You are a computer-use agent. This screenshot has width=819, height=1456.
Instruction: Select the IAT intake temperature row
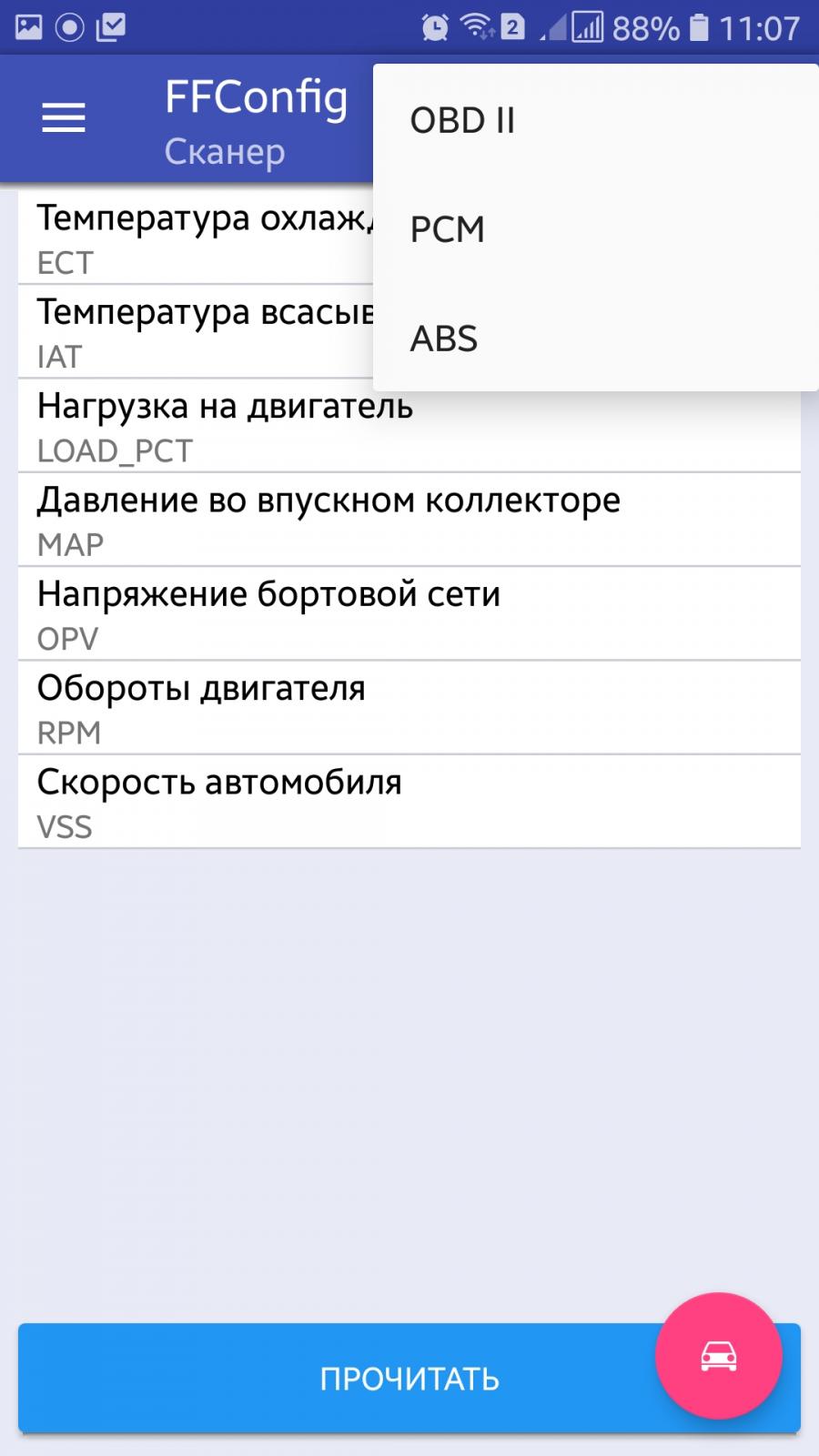[x=196, y=332]
